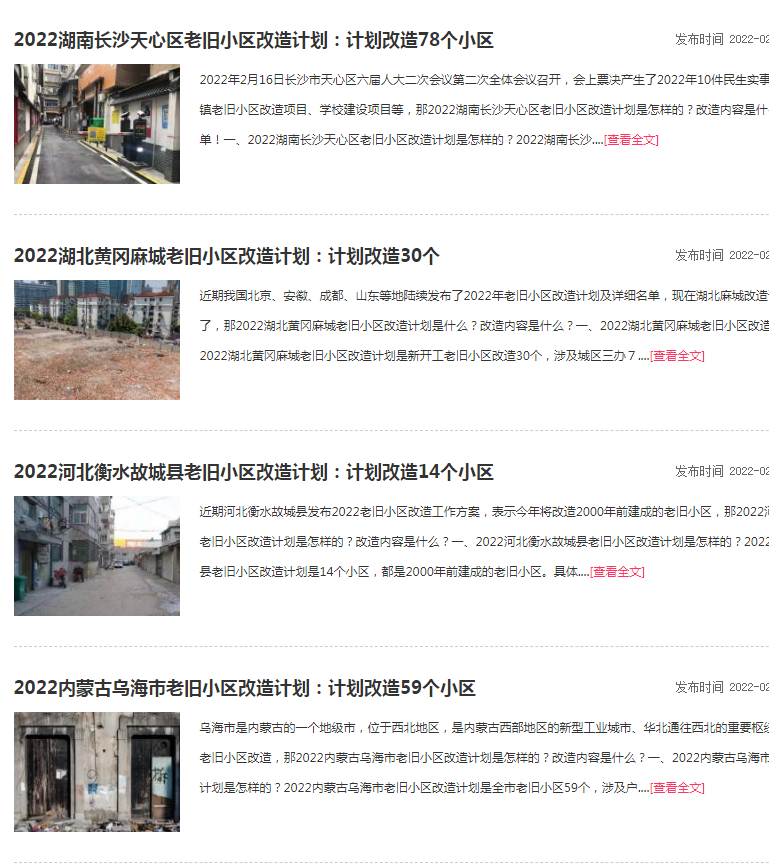Tap 查看全文 under the 衡水故城县 article
Screen dimensions: 769x865
pos(617,572)
